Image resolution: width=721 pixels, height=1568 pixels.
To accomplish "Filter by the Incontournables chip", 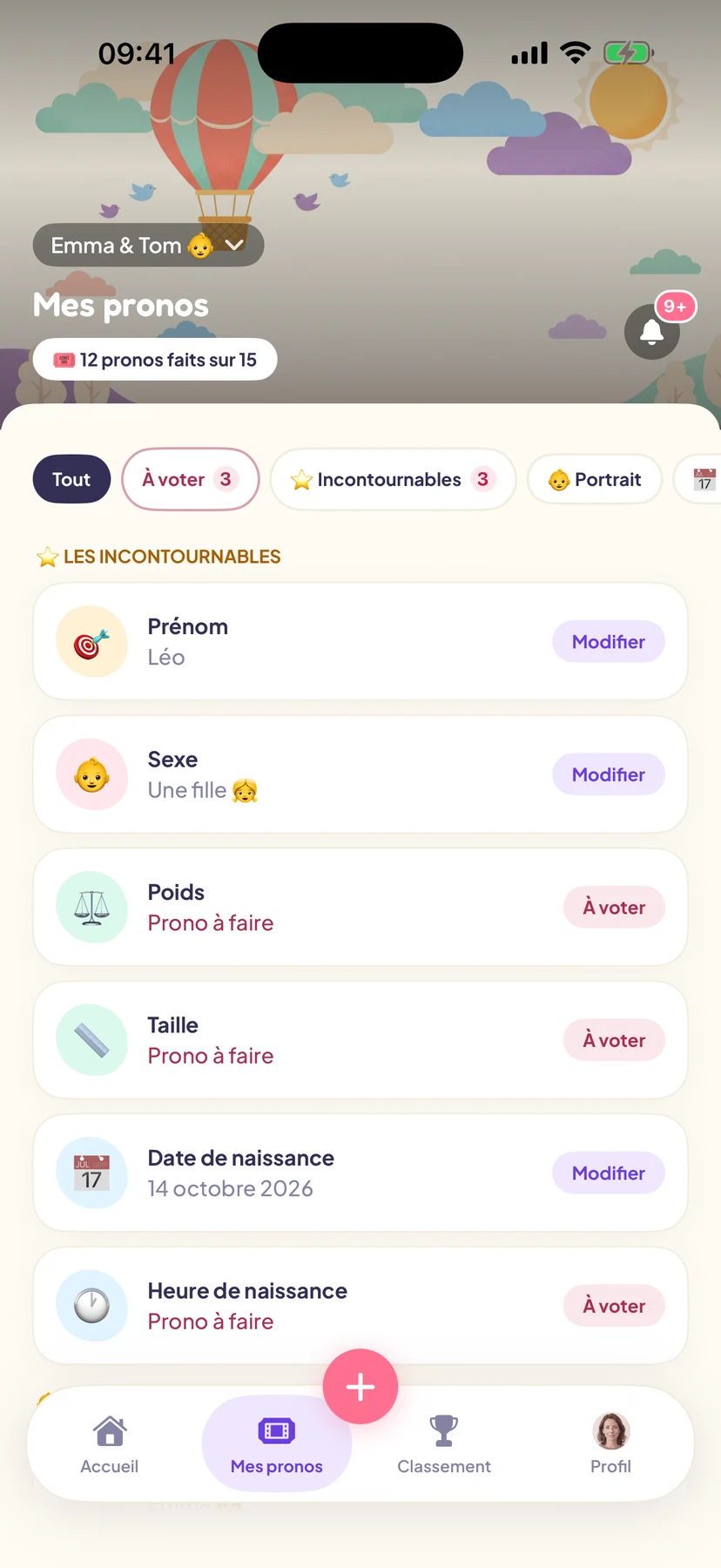I will [x=393, y=479].
